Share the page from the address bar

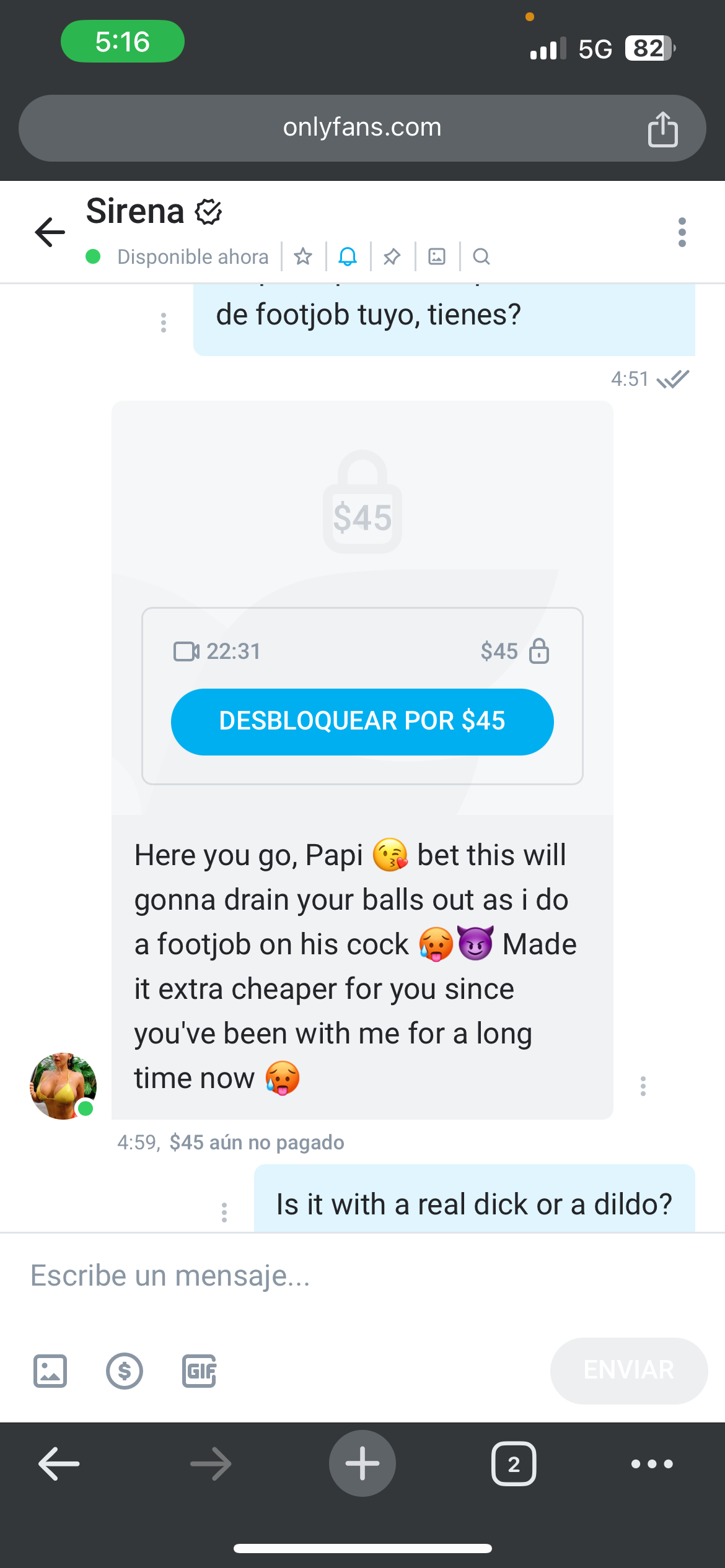click(x=662, y=129)
